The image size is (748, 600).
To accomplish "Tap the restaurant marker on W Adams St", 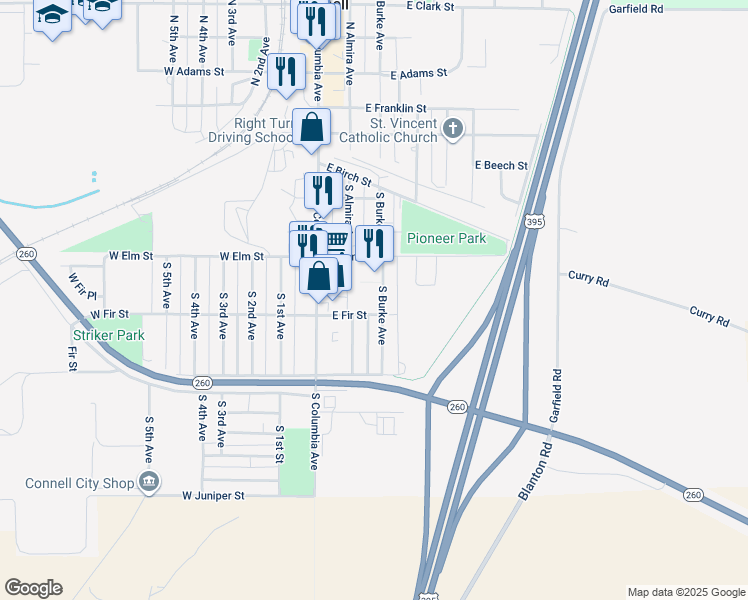I will [287, 72].
